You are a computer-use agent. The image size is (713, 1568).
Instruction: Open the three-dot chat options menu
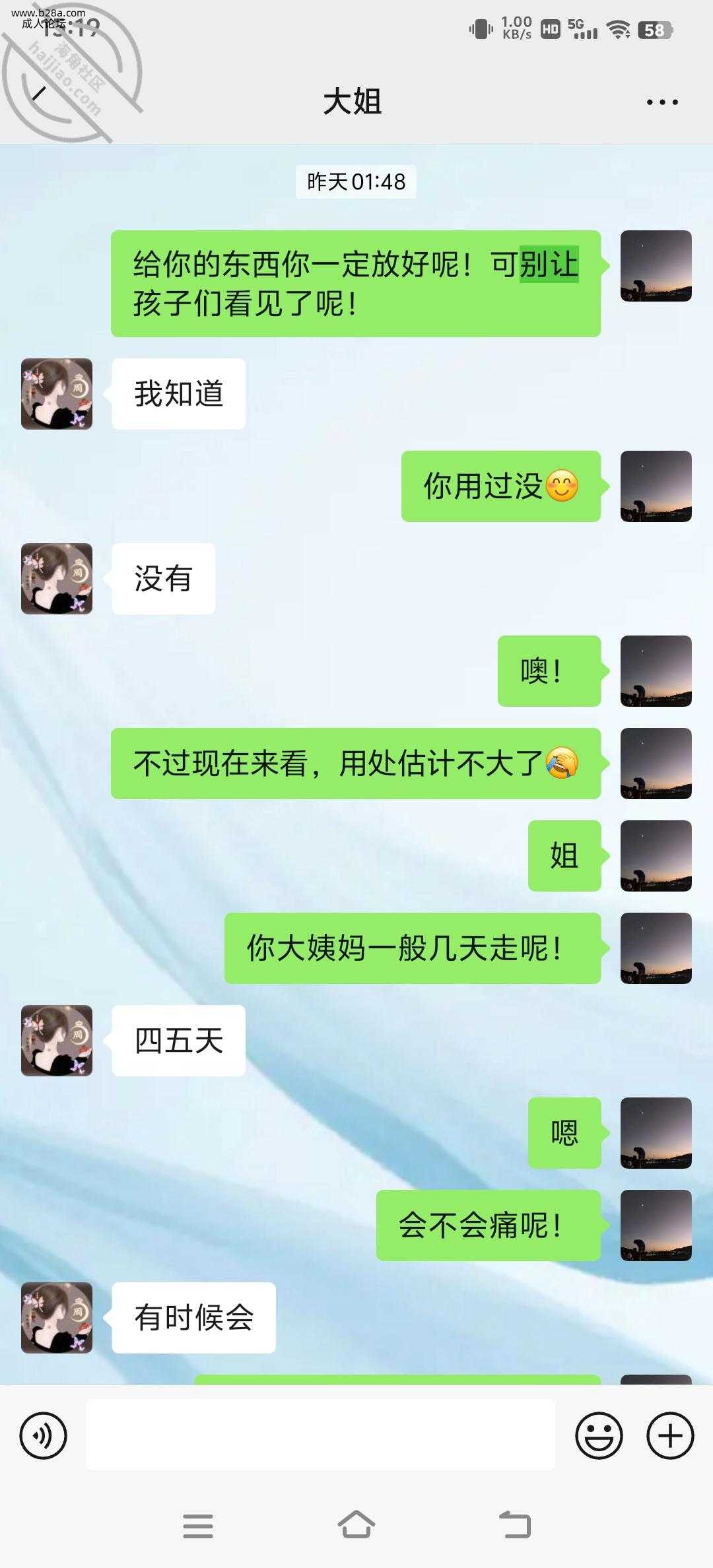(x=662, y=102)
